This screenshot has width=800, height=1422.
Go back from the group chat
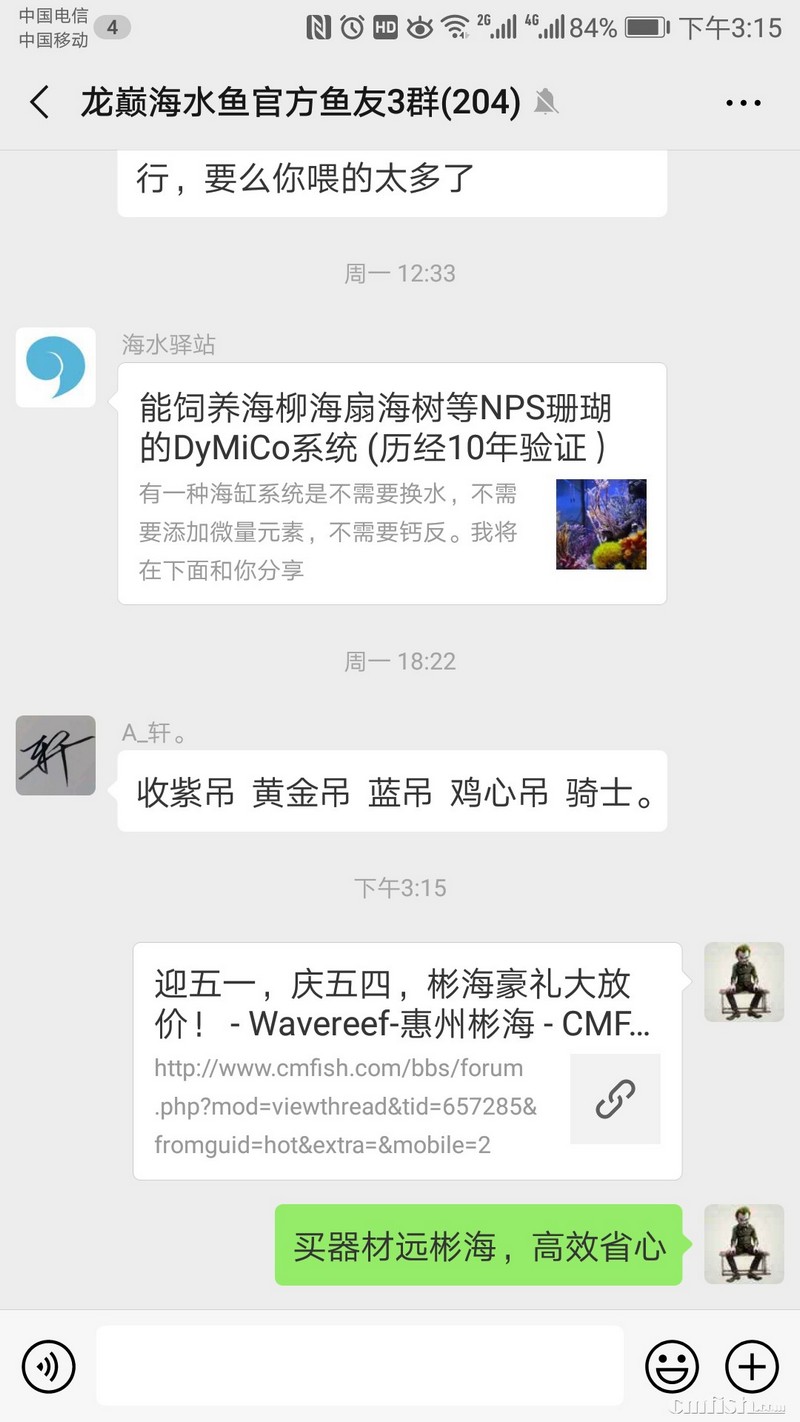point(40,102)
